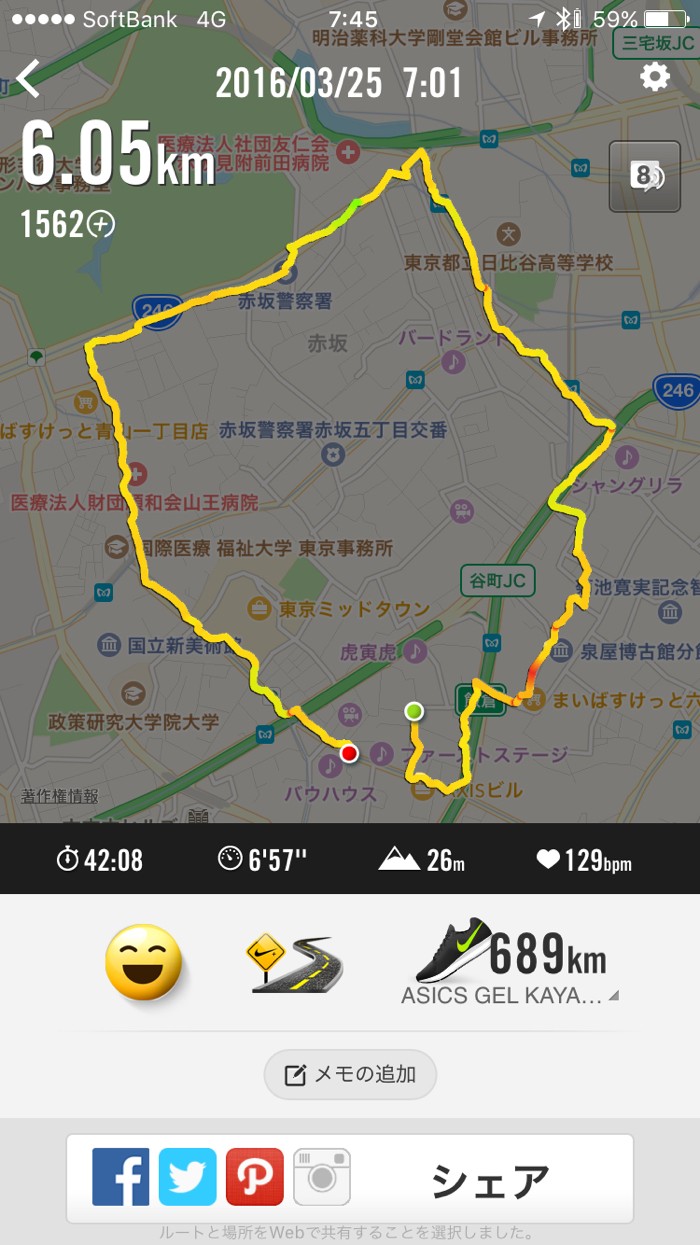
Task: Go back using the top-left arrow
Action: [x=28, y=78]
